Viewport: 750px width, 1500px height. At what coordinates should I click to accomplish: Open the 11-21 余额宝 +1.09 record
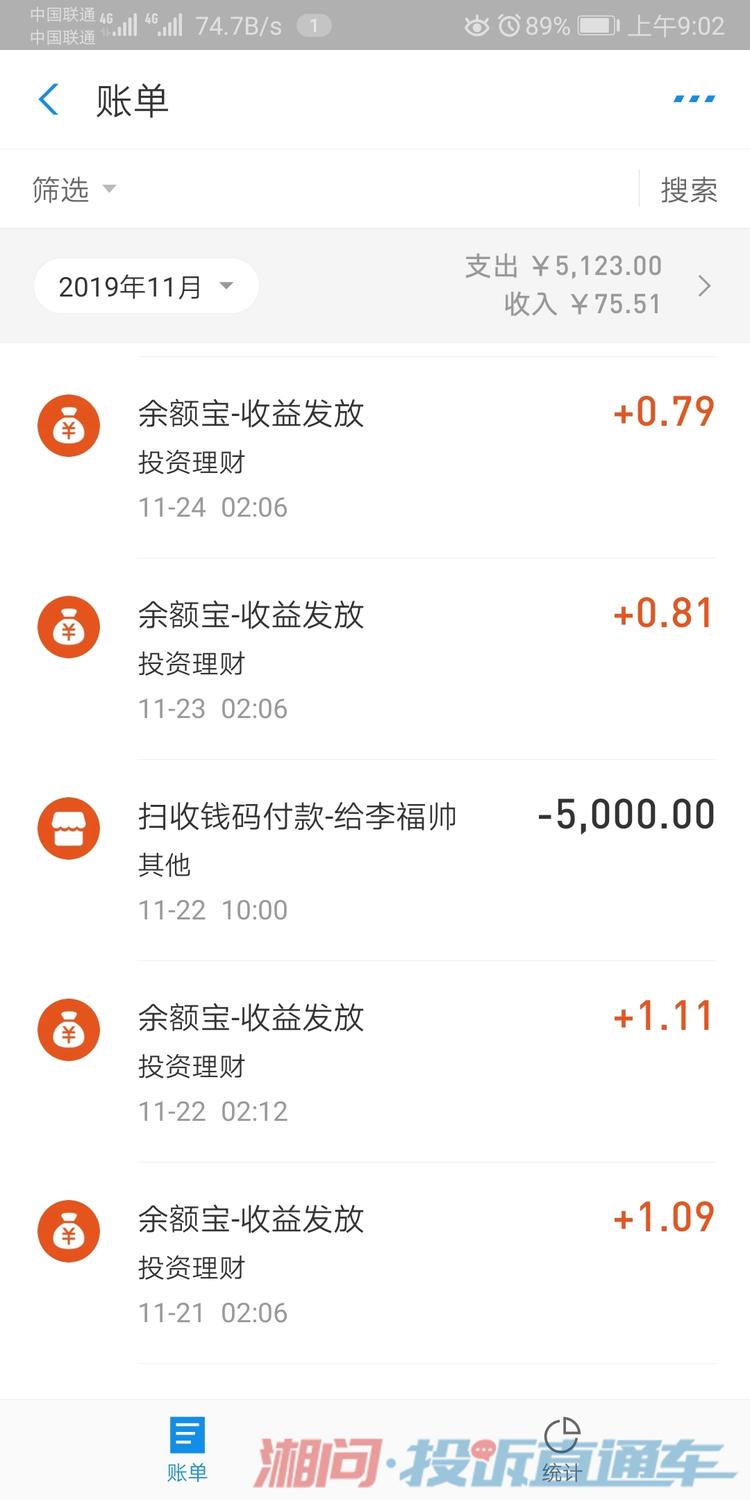point(375,1263)
